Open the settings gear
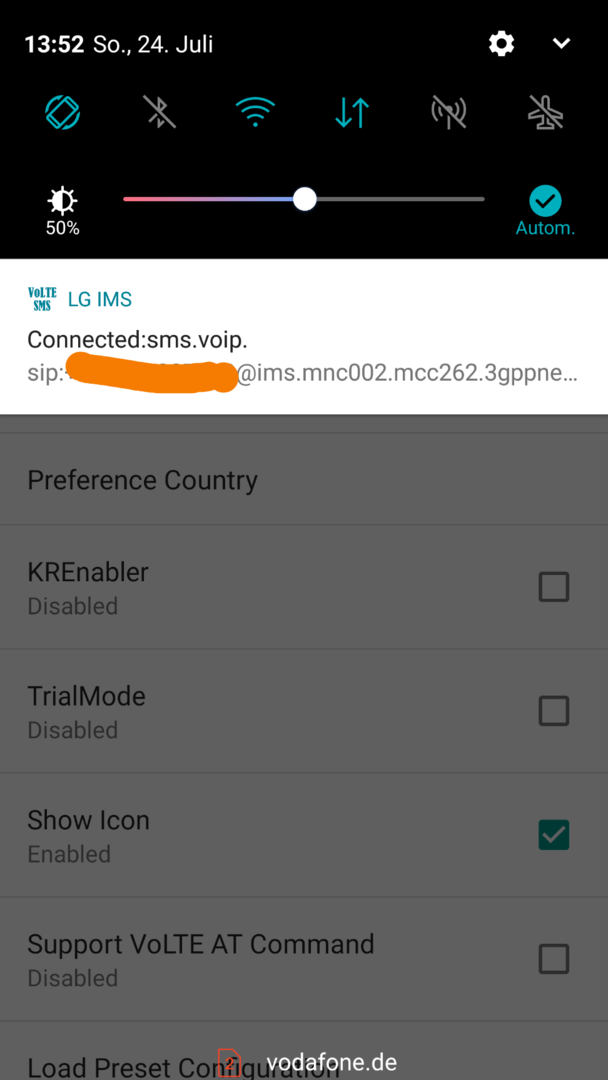 coord(501,44)
